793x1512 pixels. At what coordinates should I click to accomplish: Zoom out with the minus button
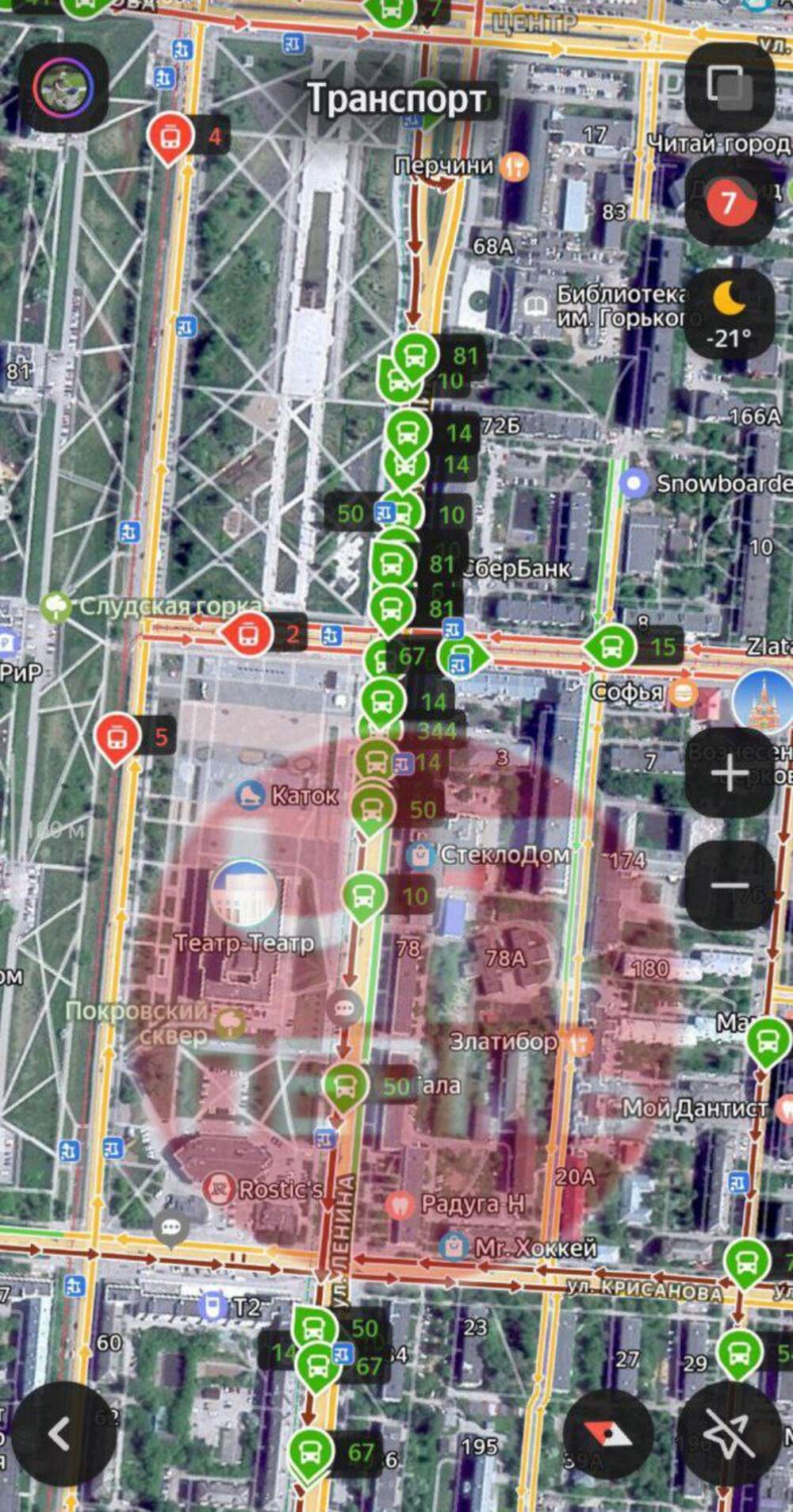point(730,886)
